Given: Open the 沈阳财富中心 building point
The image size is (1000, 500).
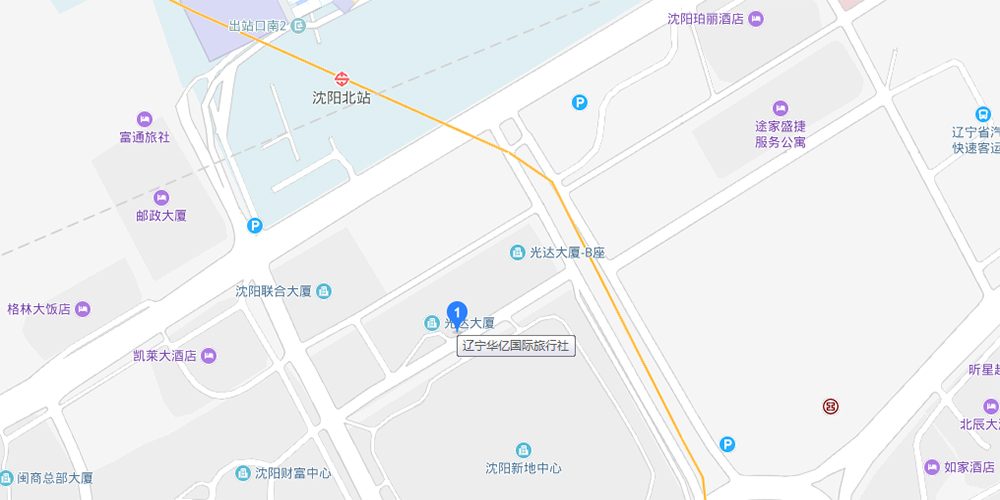Looking at the screenshot, I should pyautogui.click(x=242, y=473).
